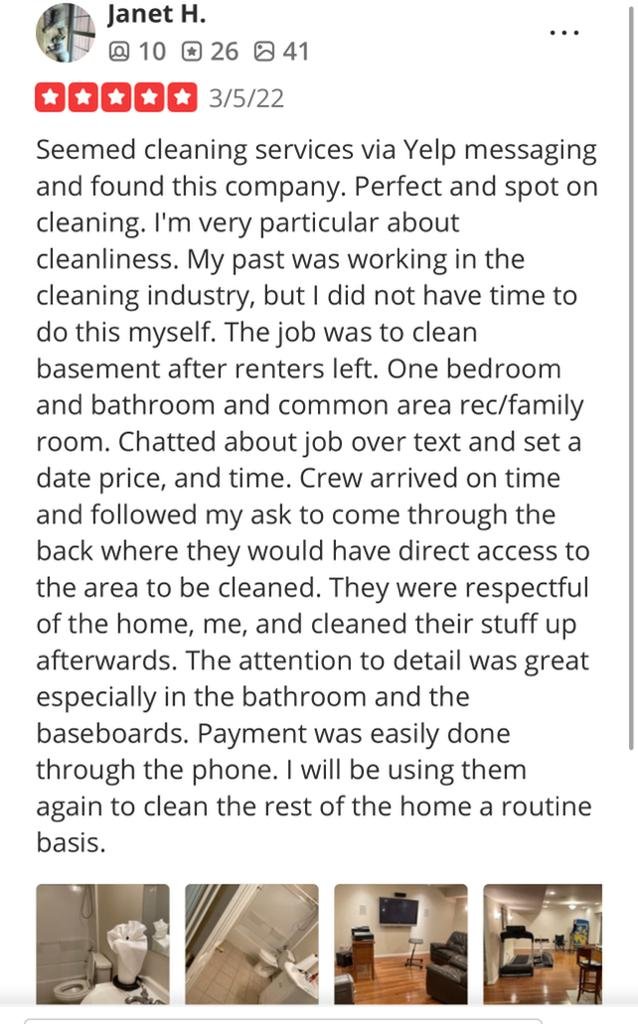Viewport: 638px width, 1024px height.
Task: Open the review photo of the toilet
Action: coord(103,943)
